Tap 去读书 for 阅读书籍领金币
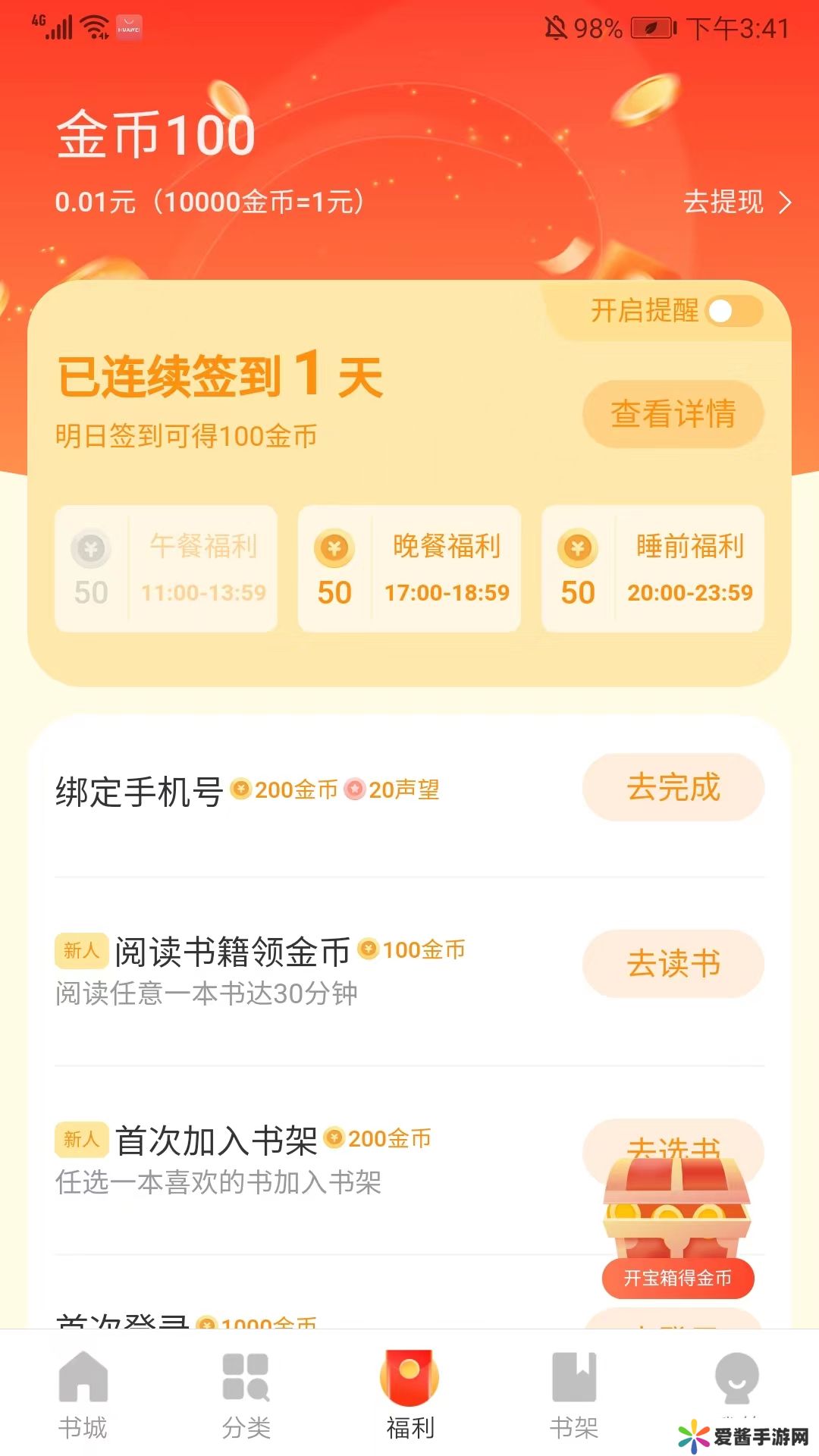Image resolution: width=819 pixels, height=1456 pixels. point(673,964)
